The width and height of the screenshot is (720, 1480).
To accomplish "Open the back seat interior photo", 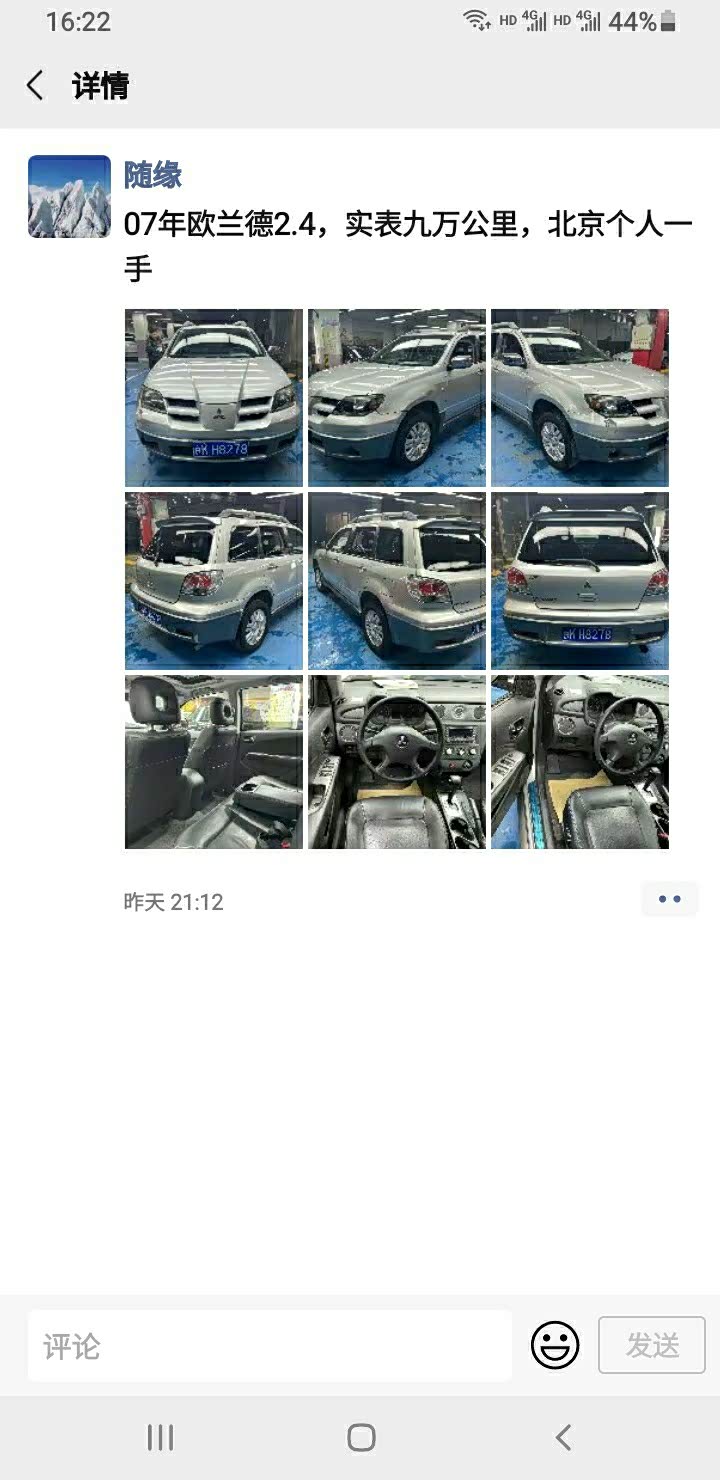I will tap(213, 762).
